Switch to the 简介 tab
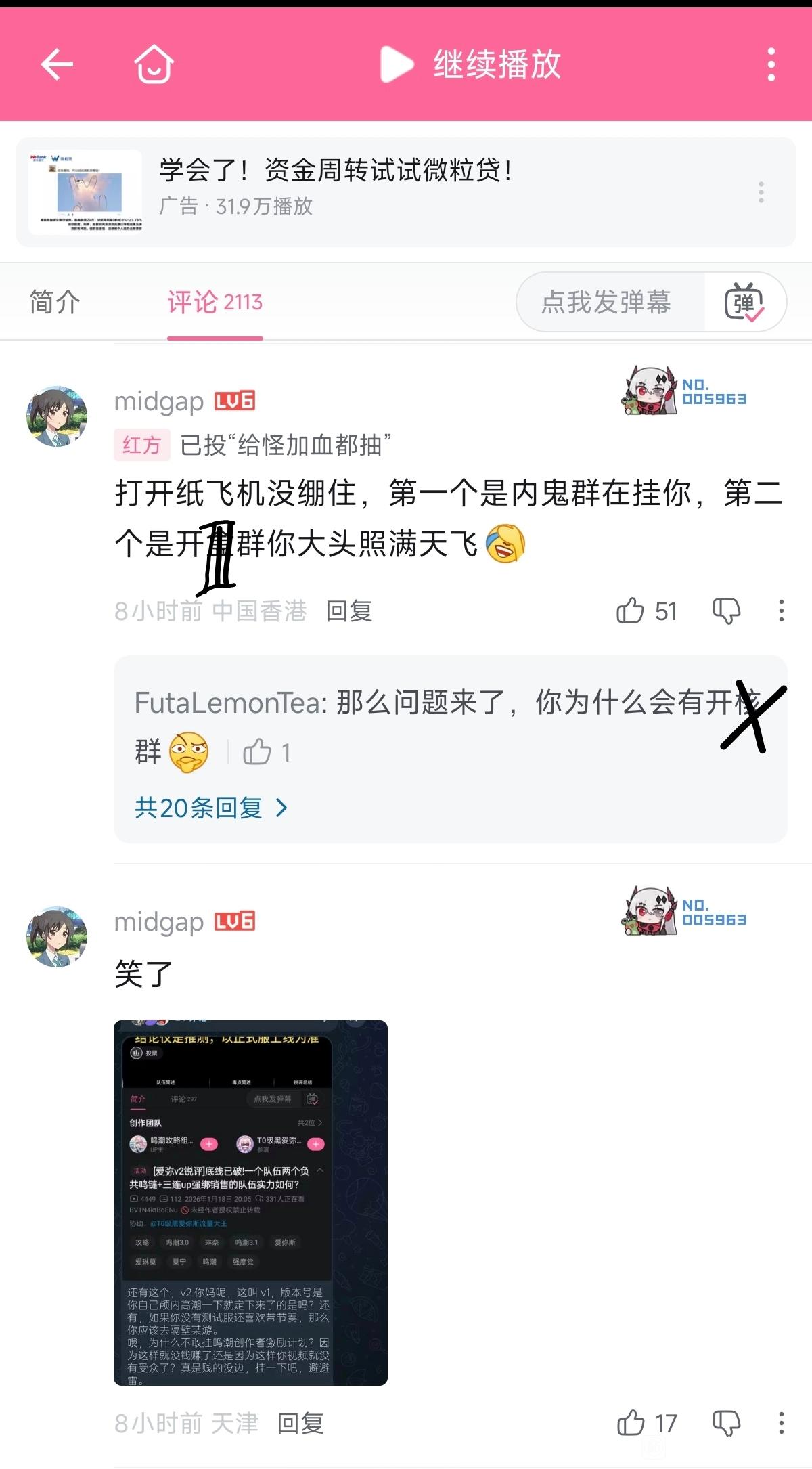Viewport: 812px width, 1469px height. click(55, 302)
